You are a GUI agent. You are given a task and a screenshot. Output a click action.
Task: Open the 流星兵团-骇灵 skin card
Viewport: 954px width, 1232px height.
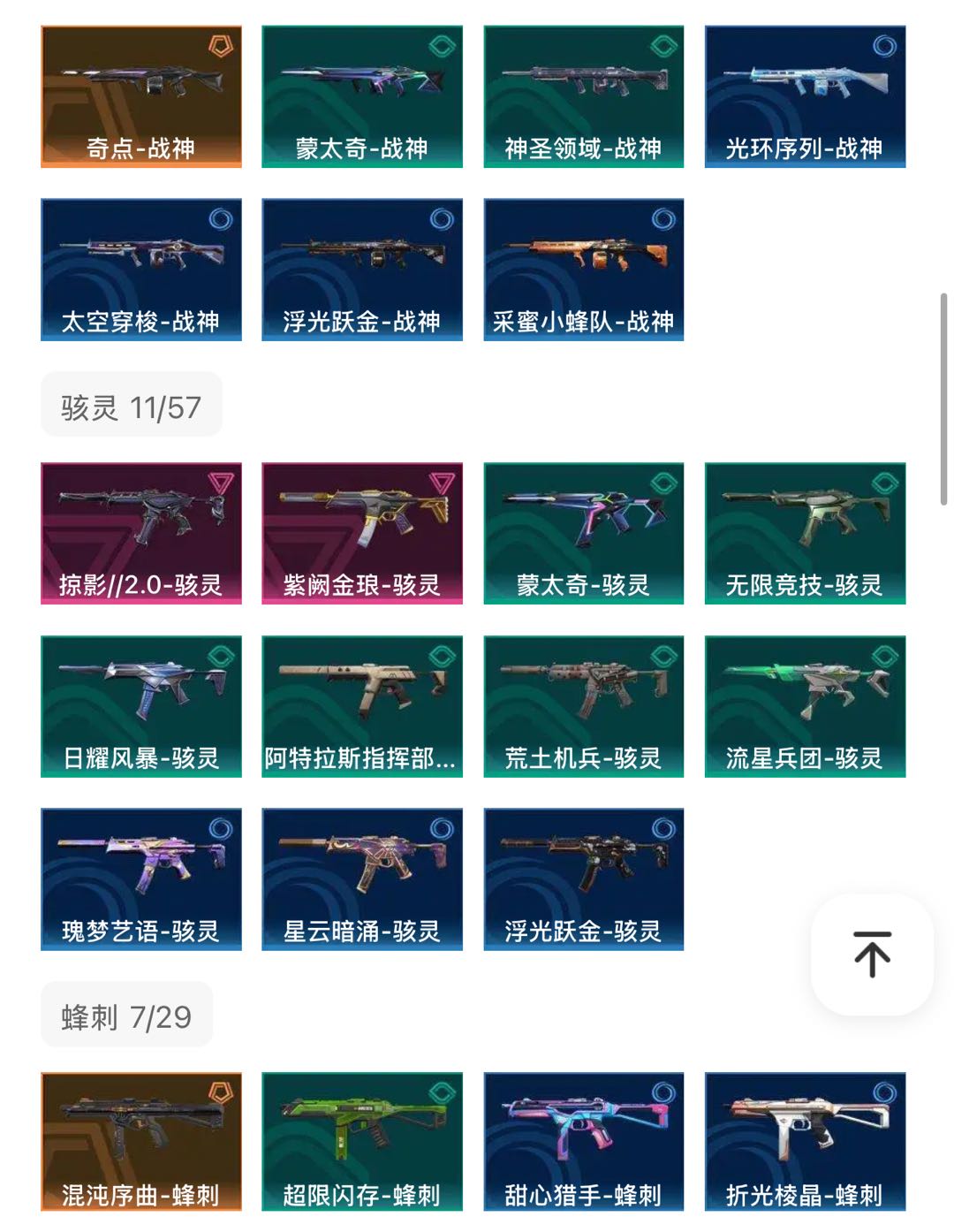coord(805,706)
